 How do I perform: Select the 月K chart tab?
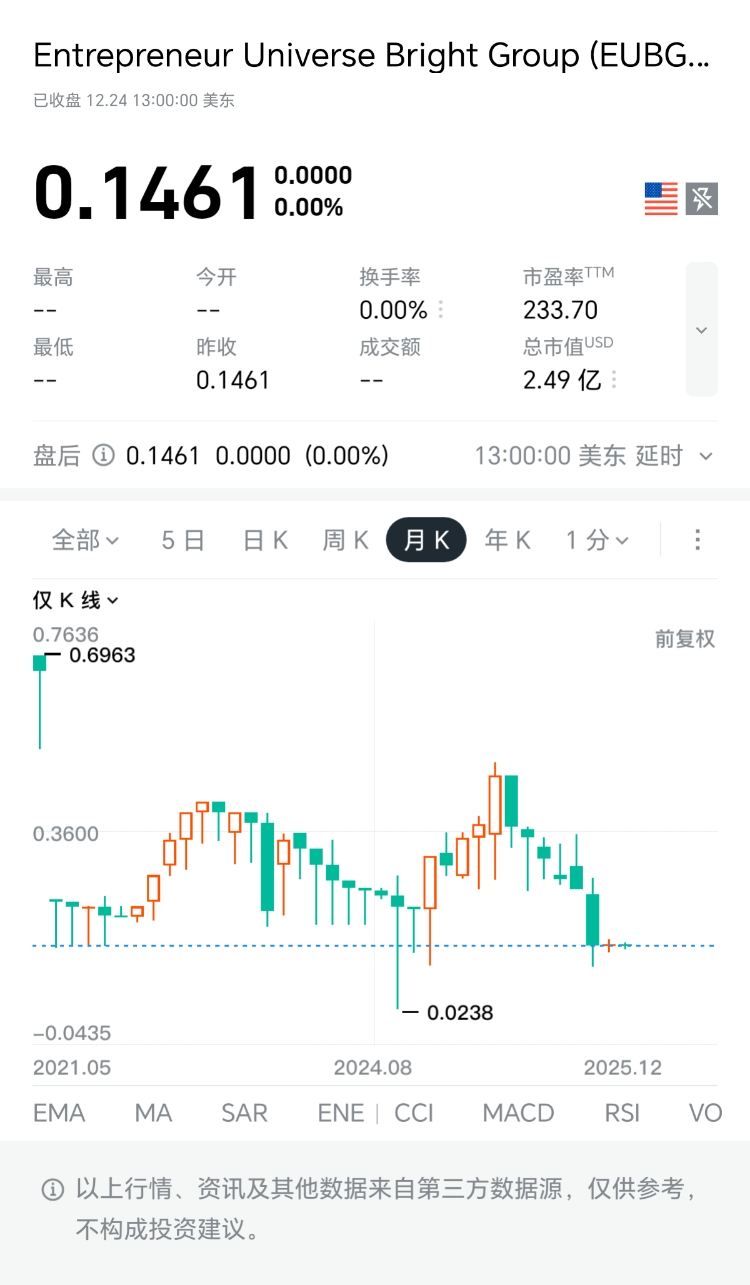pos(426,541)
